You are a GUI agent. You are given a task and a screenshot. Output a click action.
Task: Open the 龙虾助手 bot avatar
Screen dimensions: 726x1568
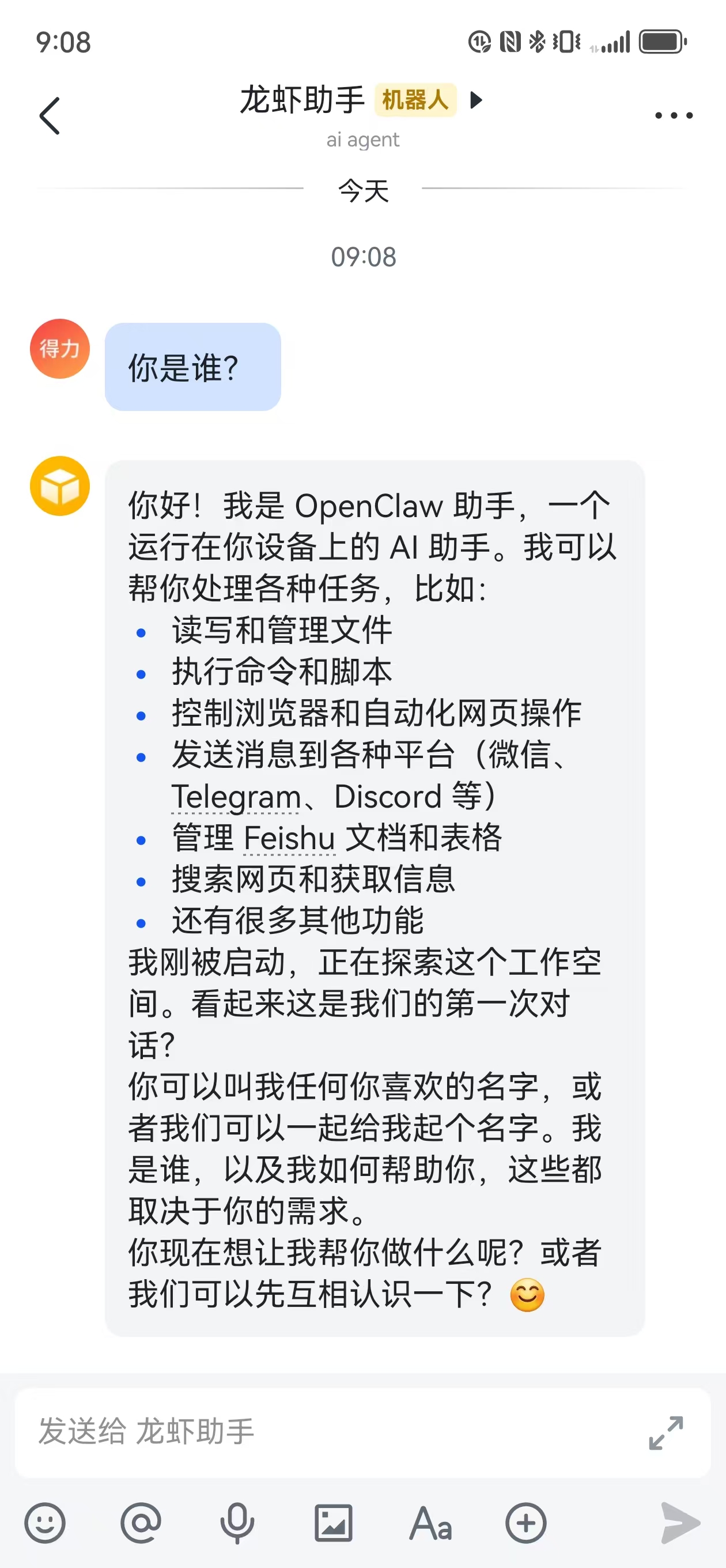60,485
